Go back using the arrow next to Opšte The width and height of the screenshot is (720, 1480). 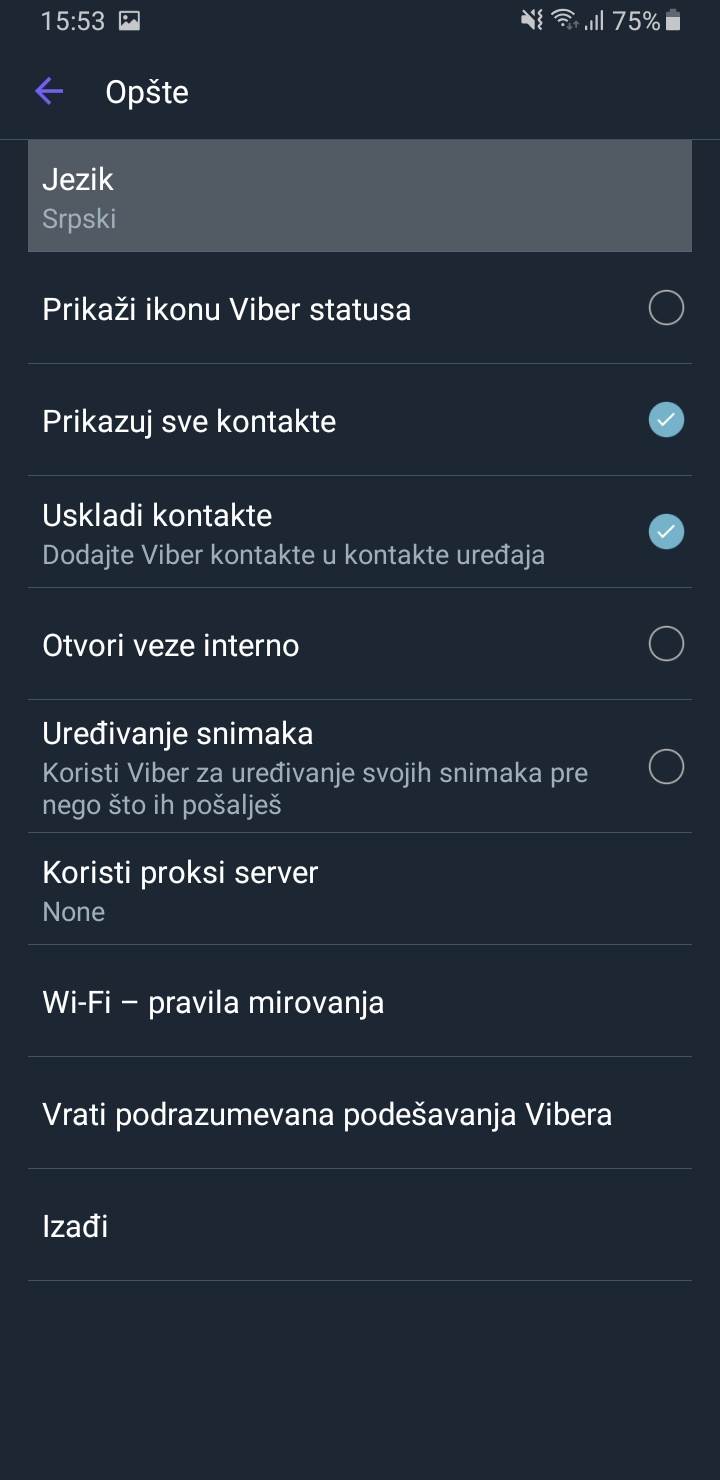point(48,92)
